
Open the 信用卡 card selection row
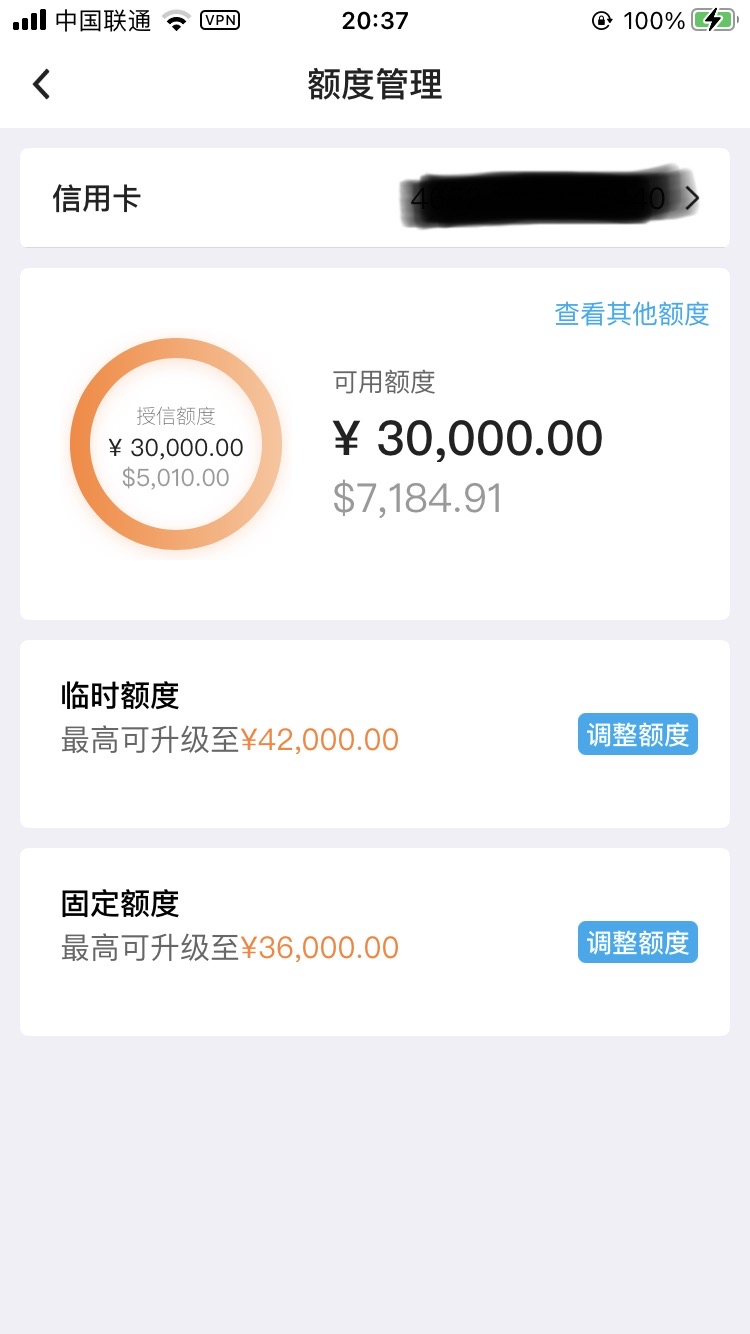375,198
